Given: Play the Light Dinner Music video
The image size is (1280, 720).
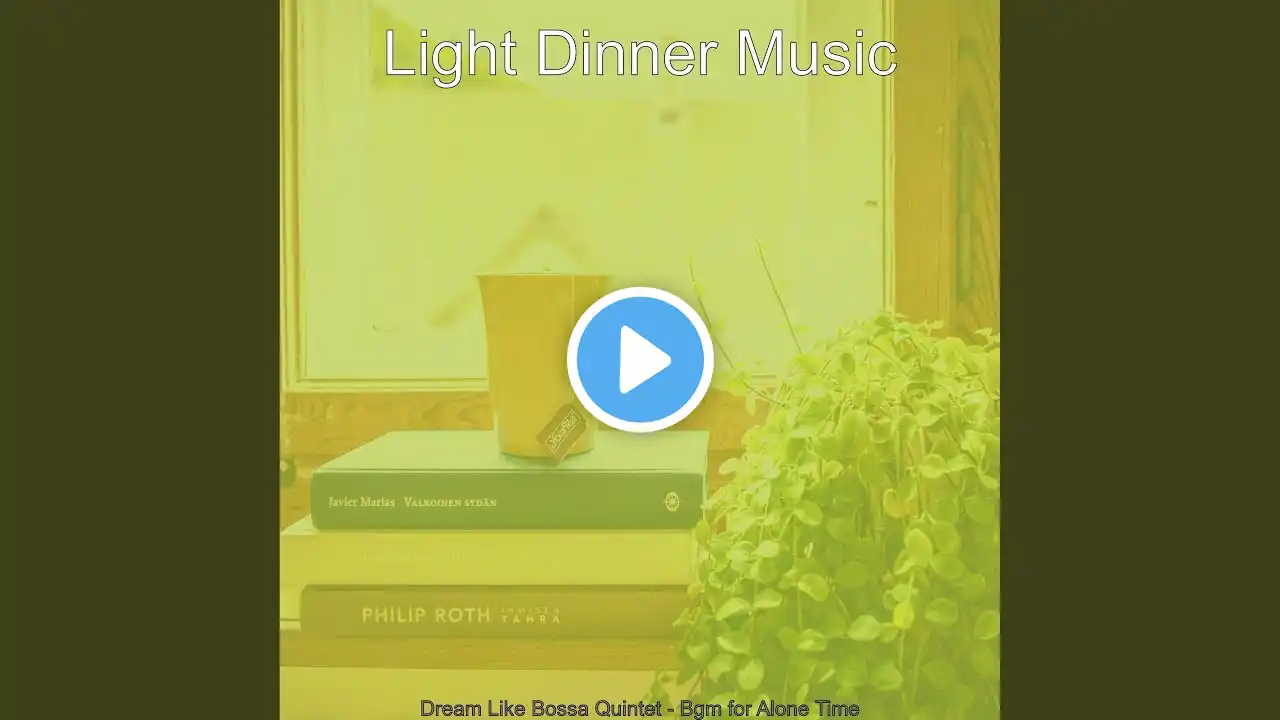Looking at the screenshot, I should tap(640, 360).
